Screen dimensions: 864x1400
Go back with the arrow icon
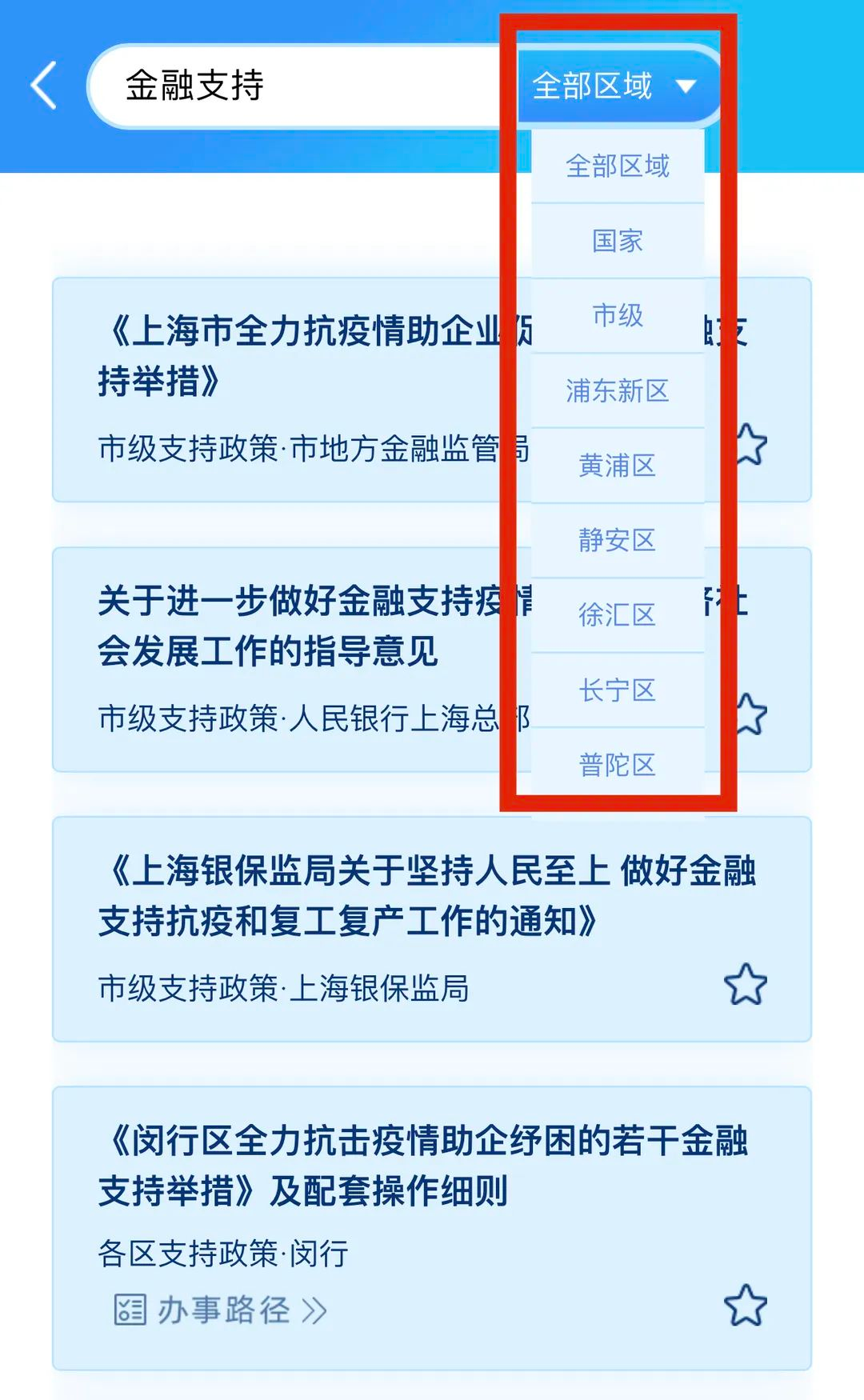pyautogui.click(x=44, y=85)
